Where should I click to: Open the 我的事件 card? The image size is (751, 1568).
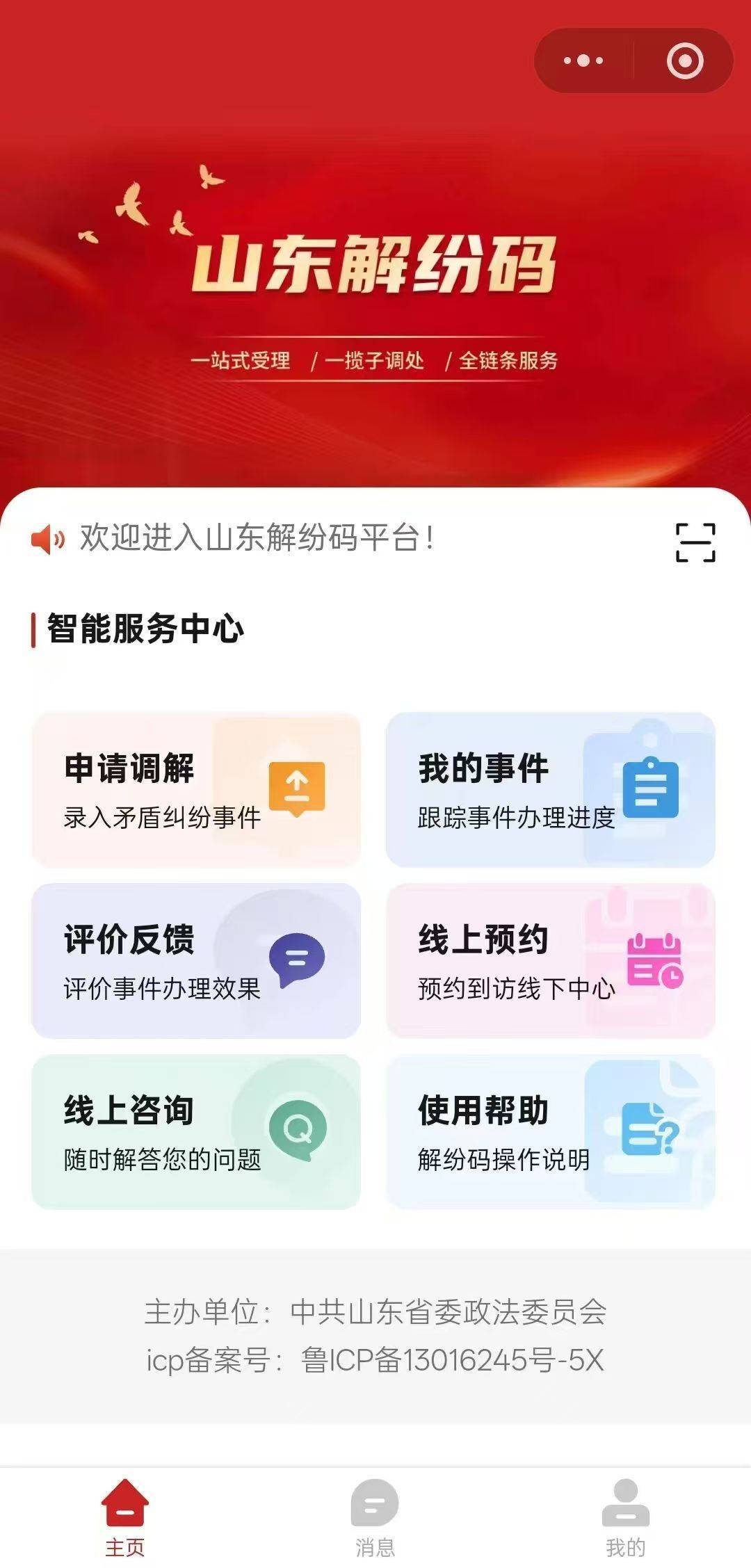(550, 790)
